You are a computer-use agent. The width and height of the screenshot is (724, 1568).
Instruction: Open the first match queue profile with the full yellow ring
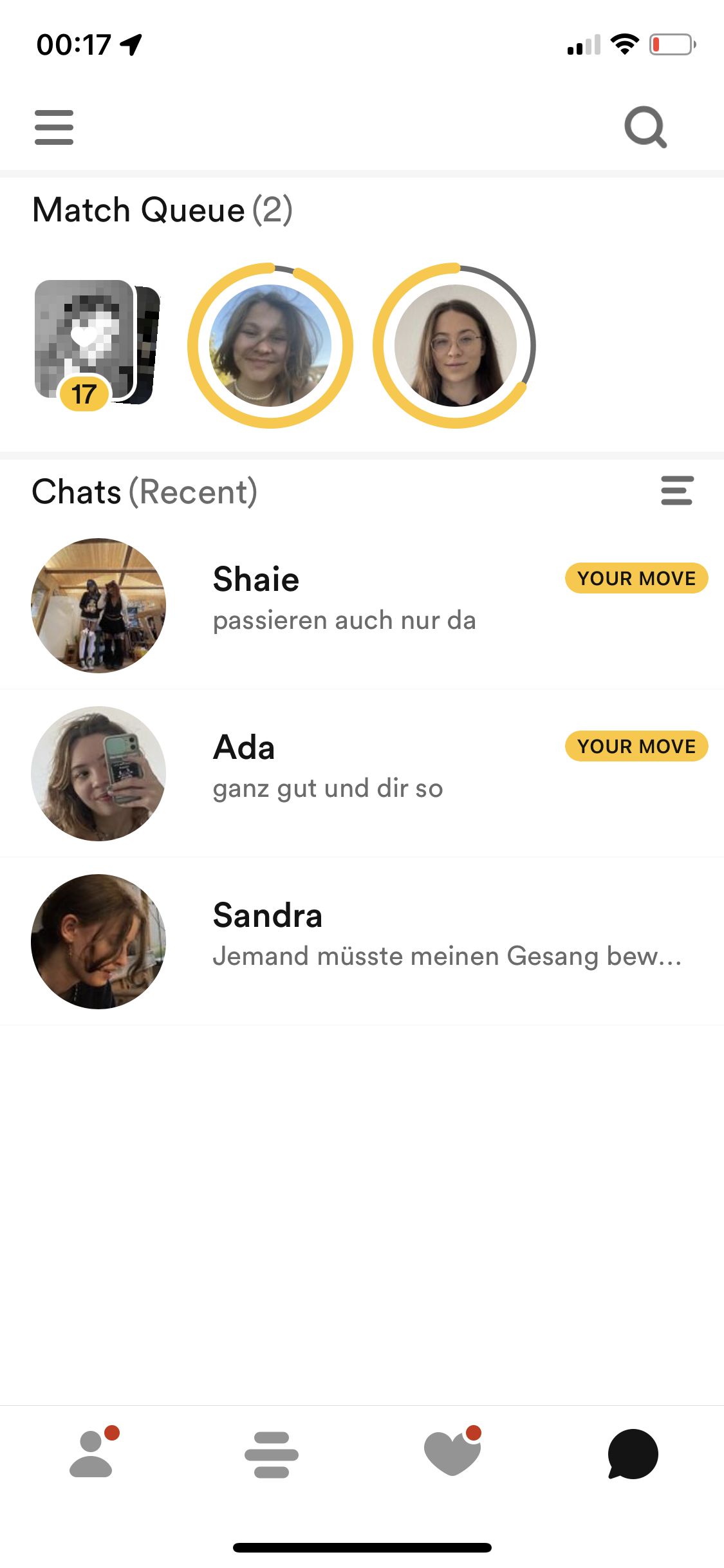(x=270, y=346)
